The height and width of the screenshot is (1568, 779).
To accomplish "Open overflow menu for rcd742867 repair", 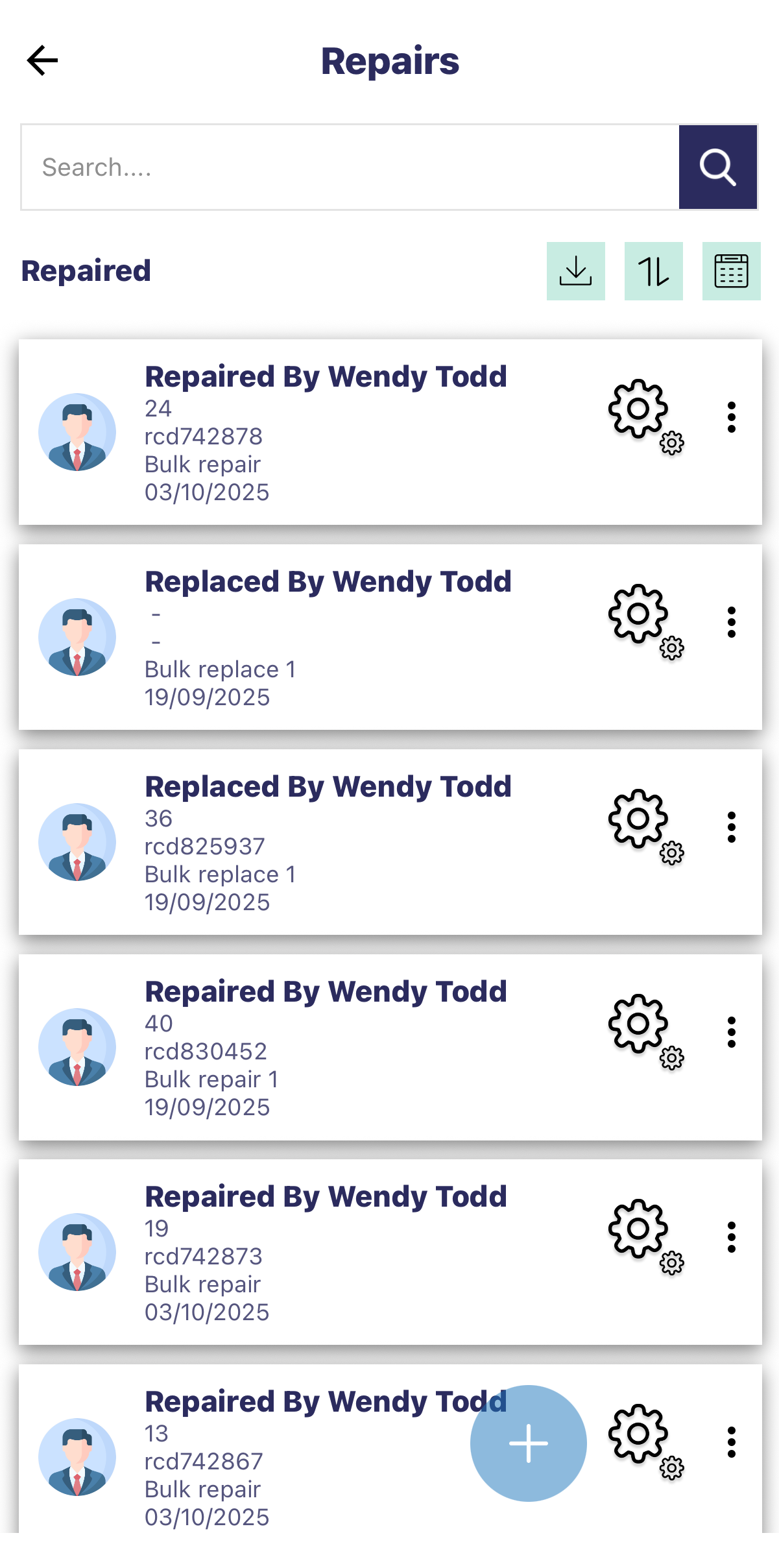I will [732, 1442].
